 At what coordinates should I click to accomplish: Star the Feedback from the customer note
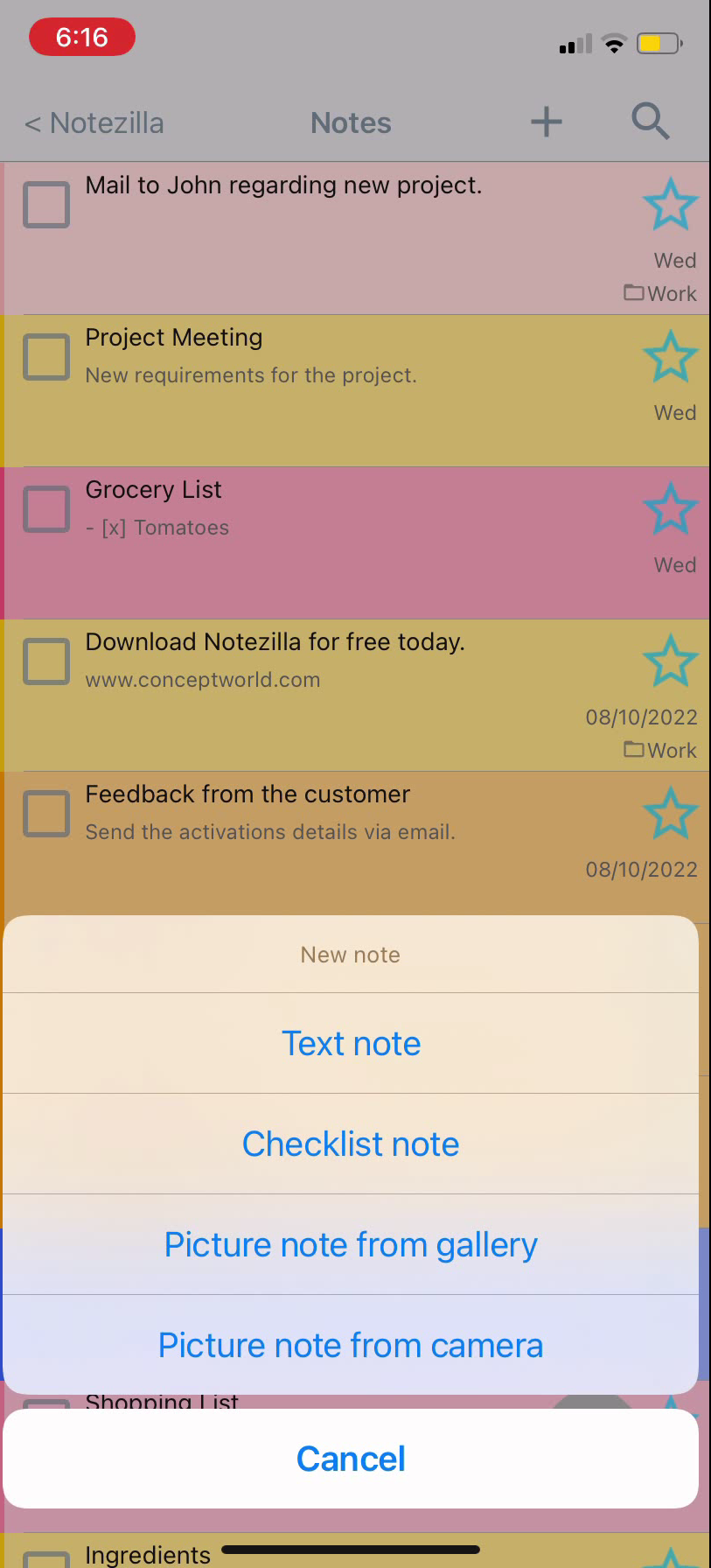point(671,813)
